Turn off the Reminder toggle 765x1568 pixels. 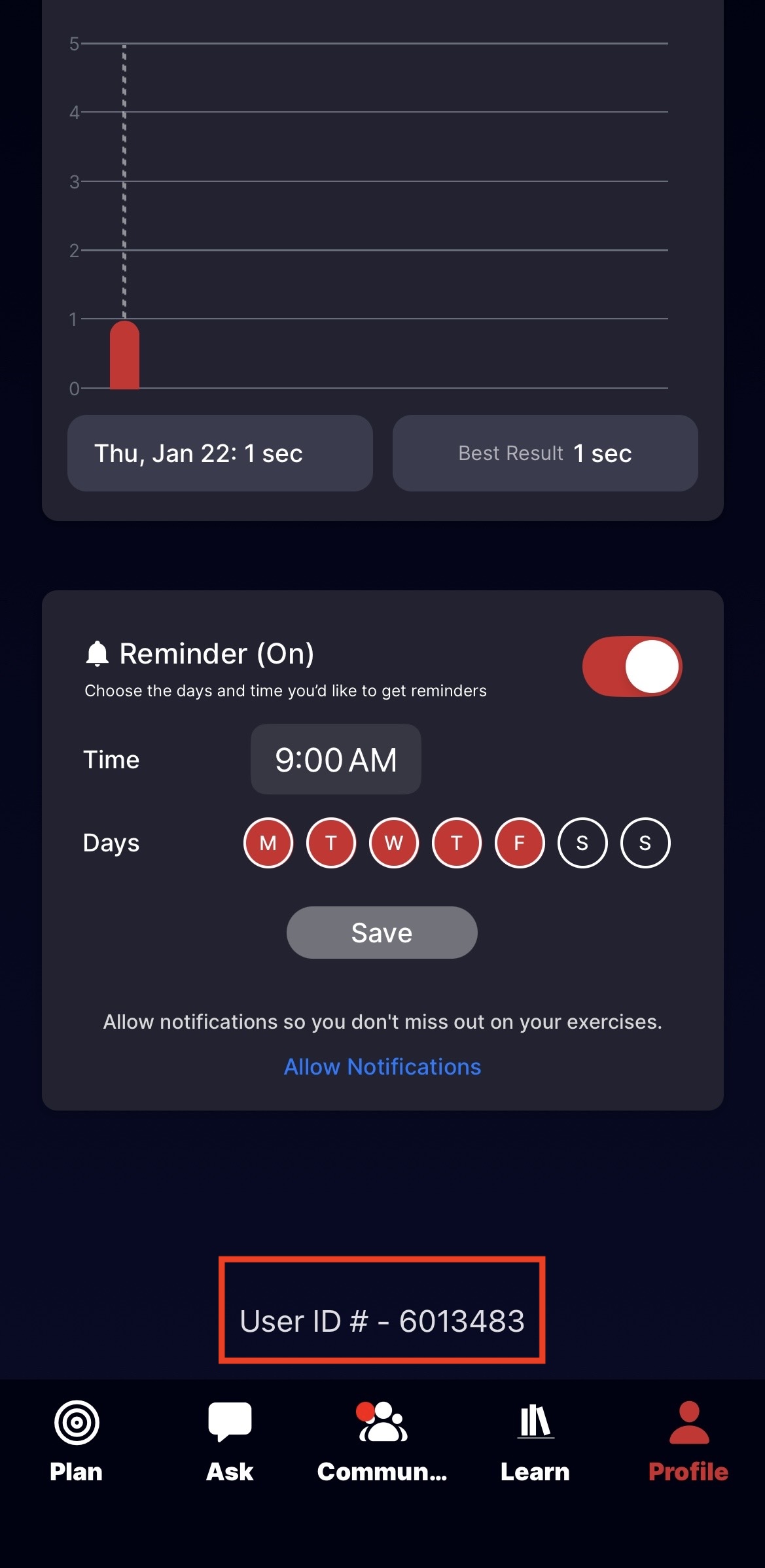(x=632, y=666)
